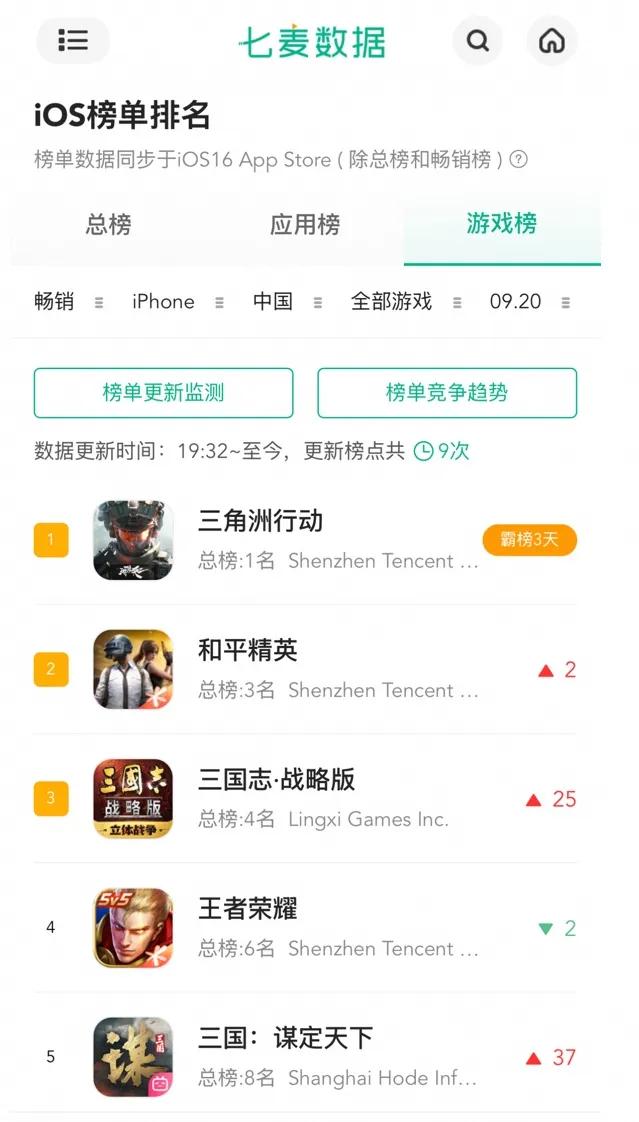This screenshot has height=1122, width=639.
Task: Expand the 畅销 chart type filter
Action: pos(68,302)
